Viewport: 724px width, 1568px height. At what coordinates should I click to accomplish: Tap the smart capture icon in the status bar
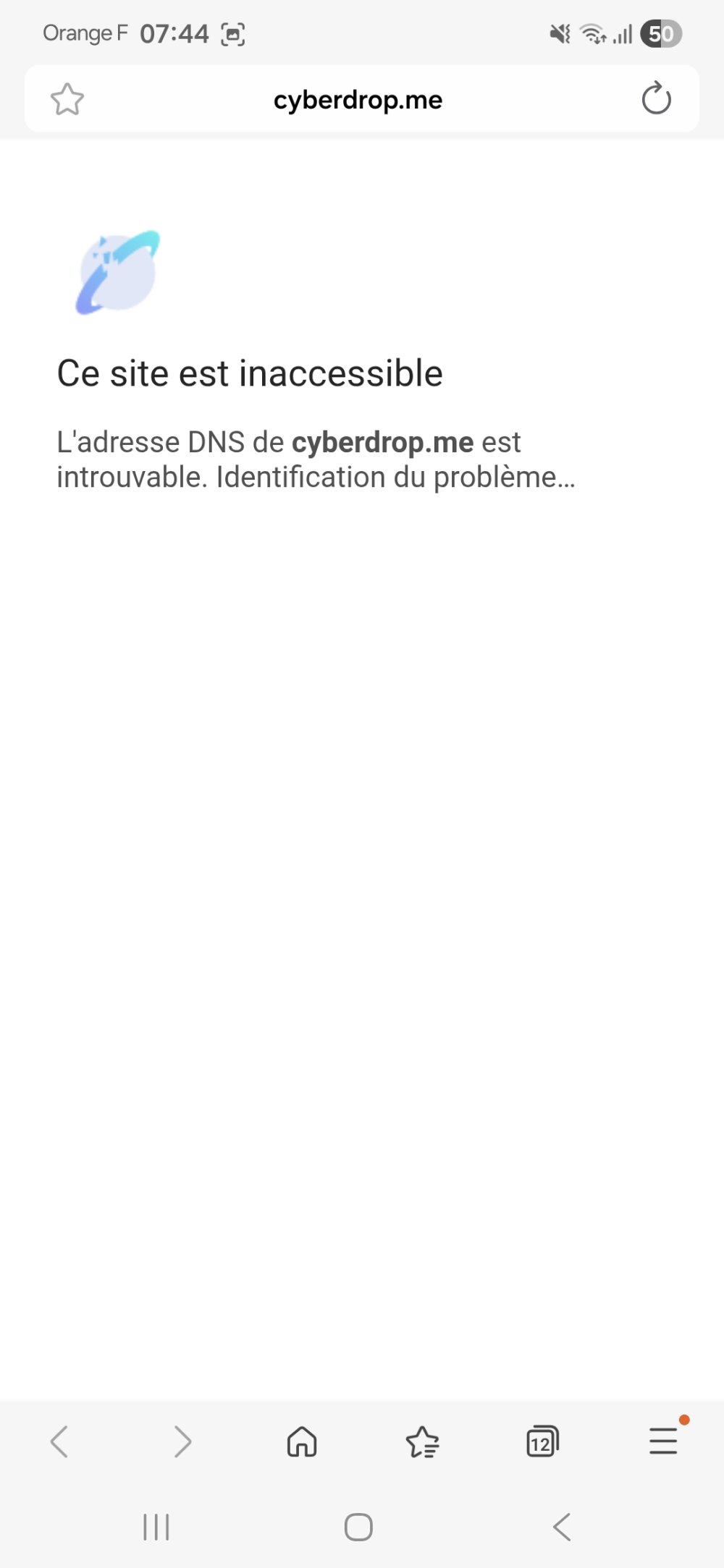coord(233,33)
